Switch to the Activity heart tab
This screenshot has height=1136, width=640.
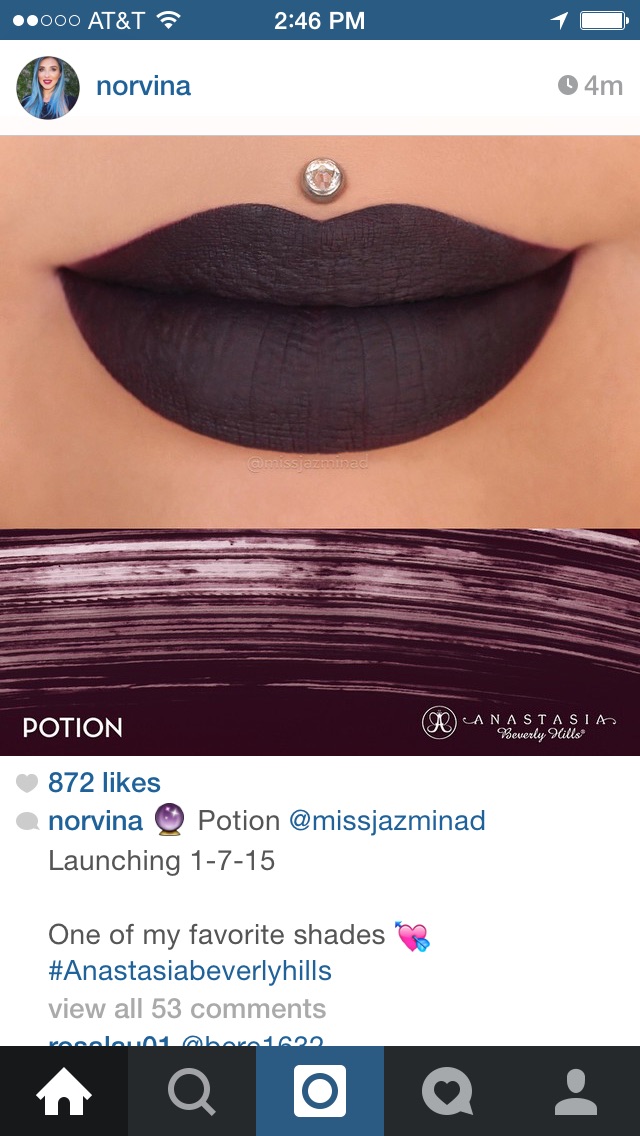(x=448, y=1091)
